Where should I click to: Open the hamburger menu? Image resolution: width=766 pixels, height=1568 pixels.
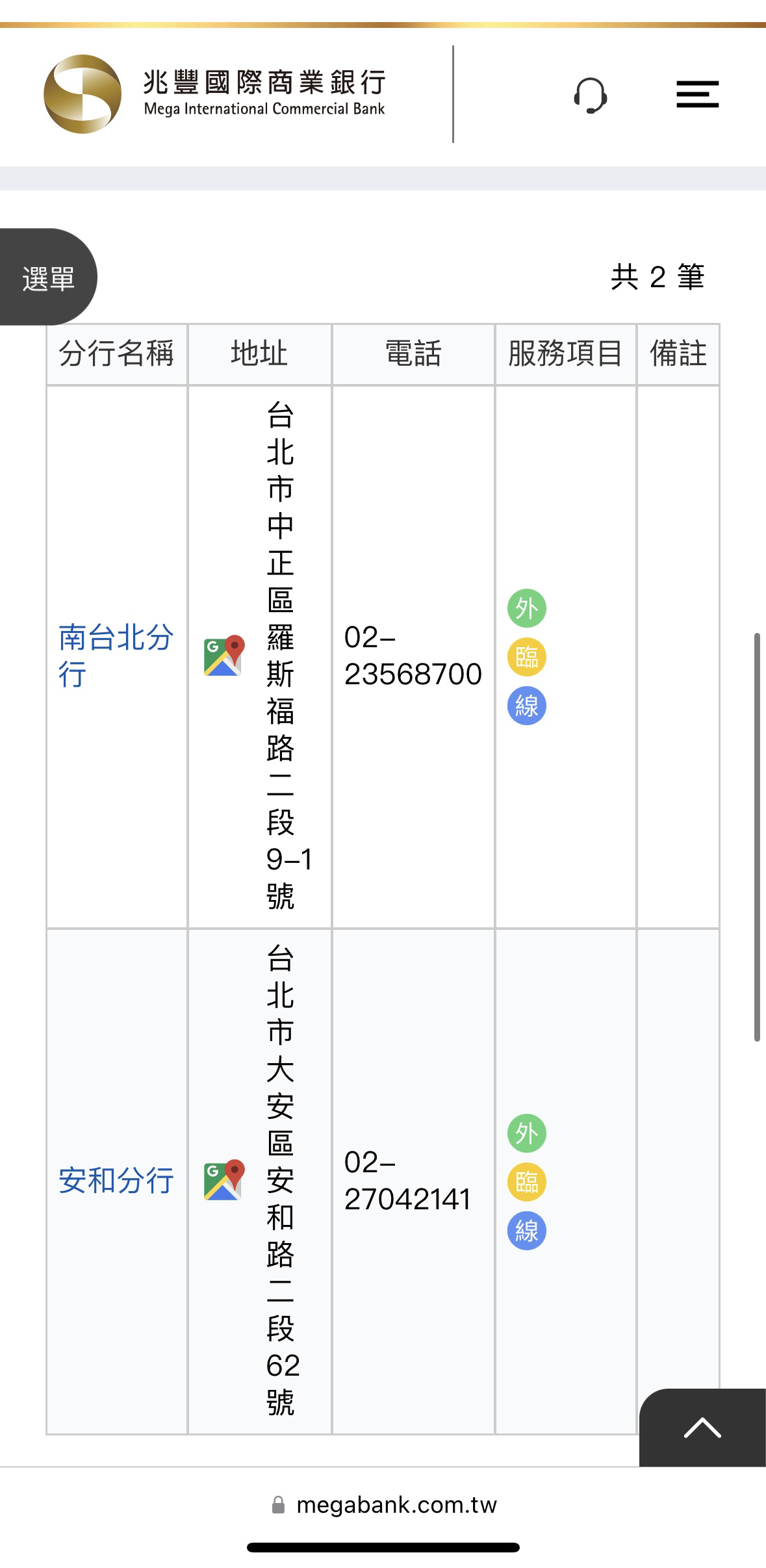coord(697,94)
